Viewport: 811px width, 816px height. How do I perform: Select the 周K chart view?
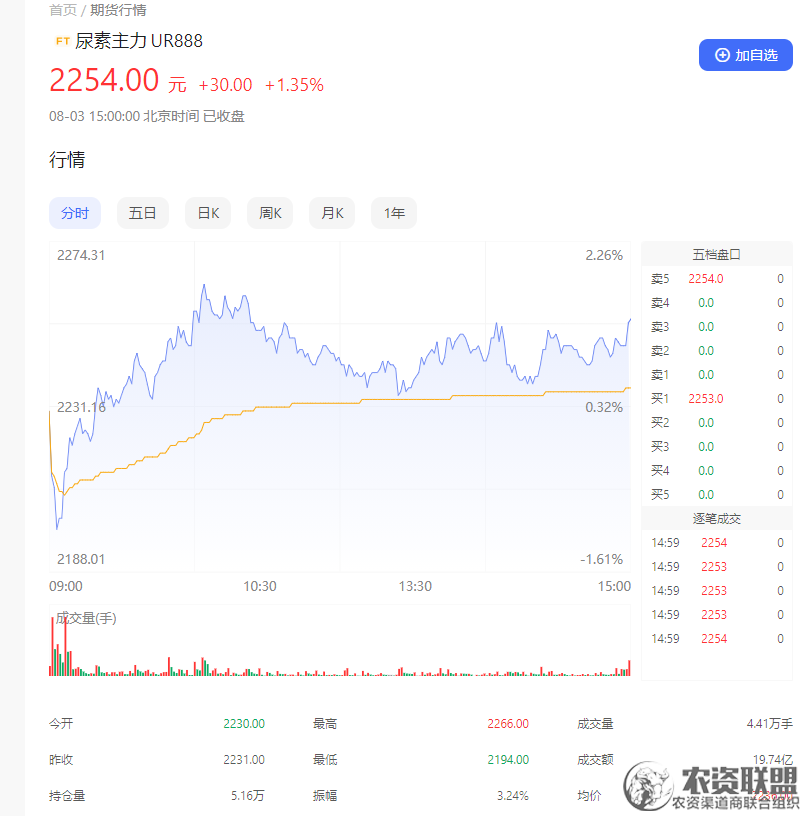(x=270, y=213)
